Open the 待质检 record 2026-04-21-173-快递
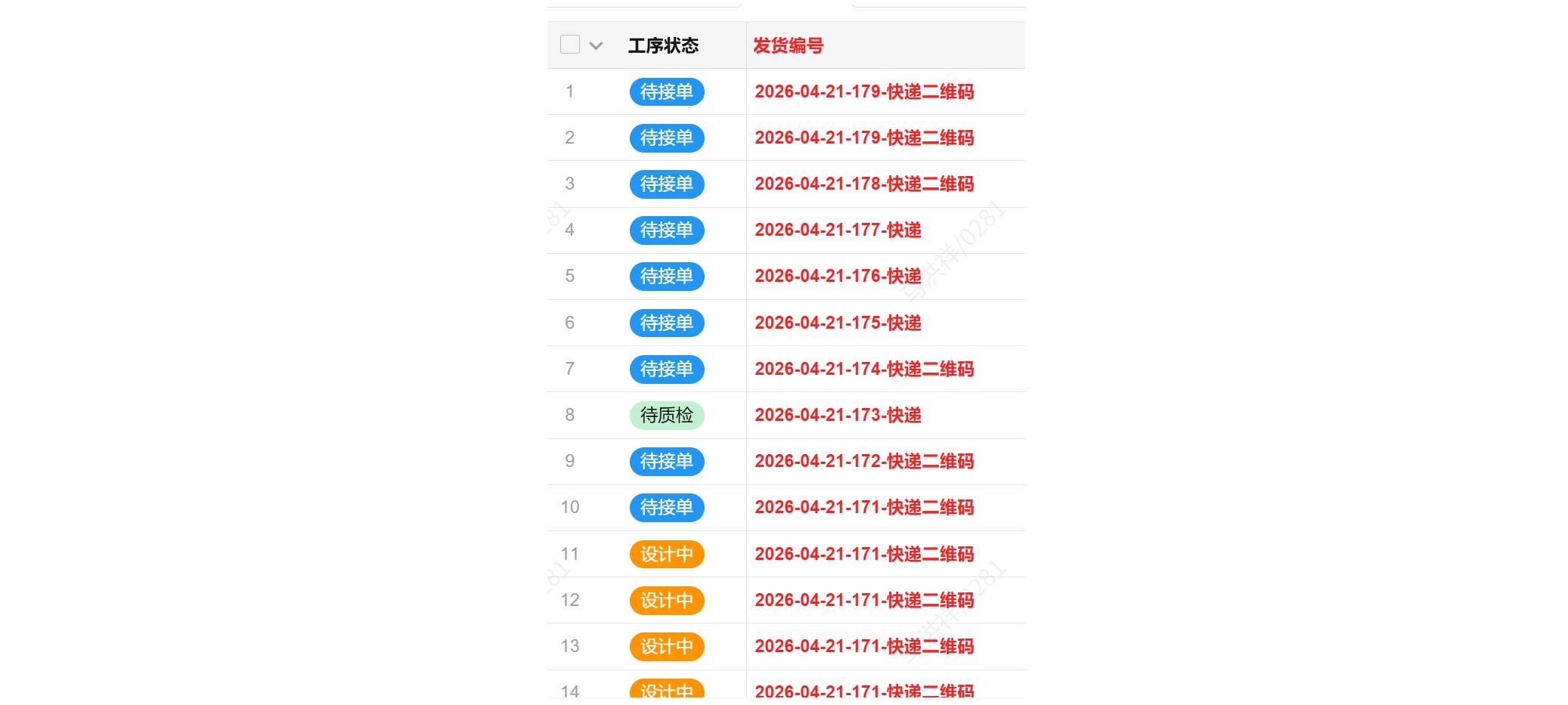Screen dimensions: 1568x705 [x=838, y=416]
